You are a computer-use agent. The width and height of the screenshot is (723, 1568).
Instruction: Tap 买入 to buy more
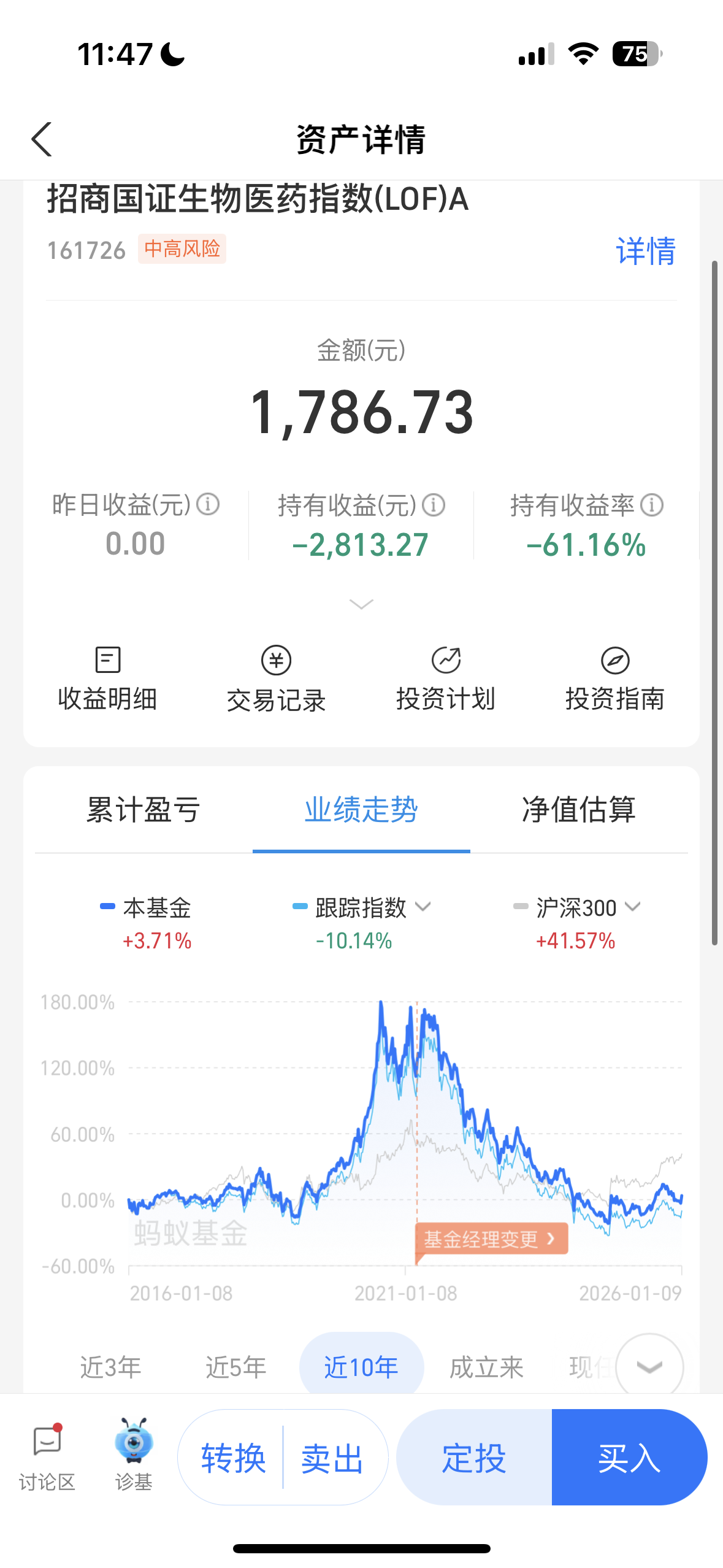(x=629, y=1458)
